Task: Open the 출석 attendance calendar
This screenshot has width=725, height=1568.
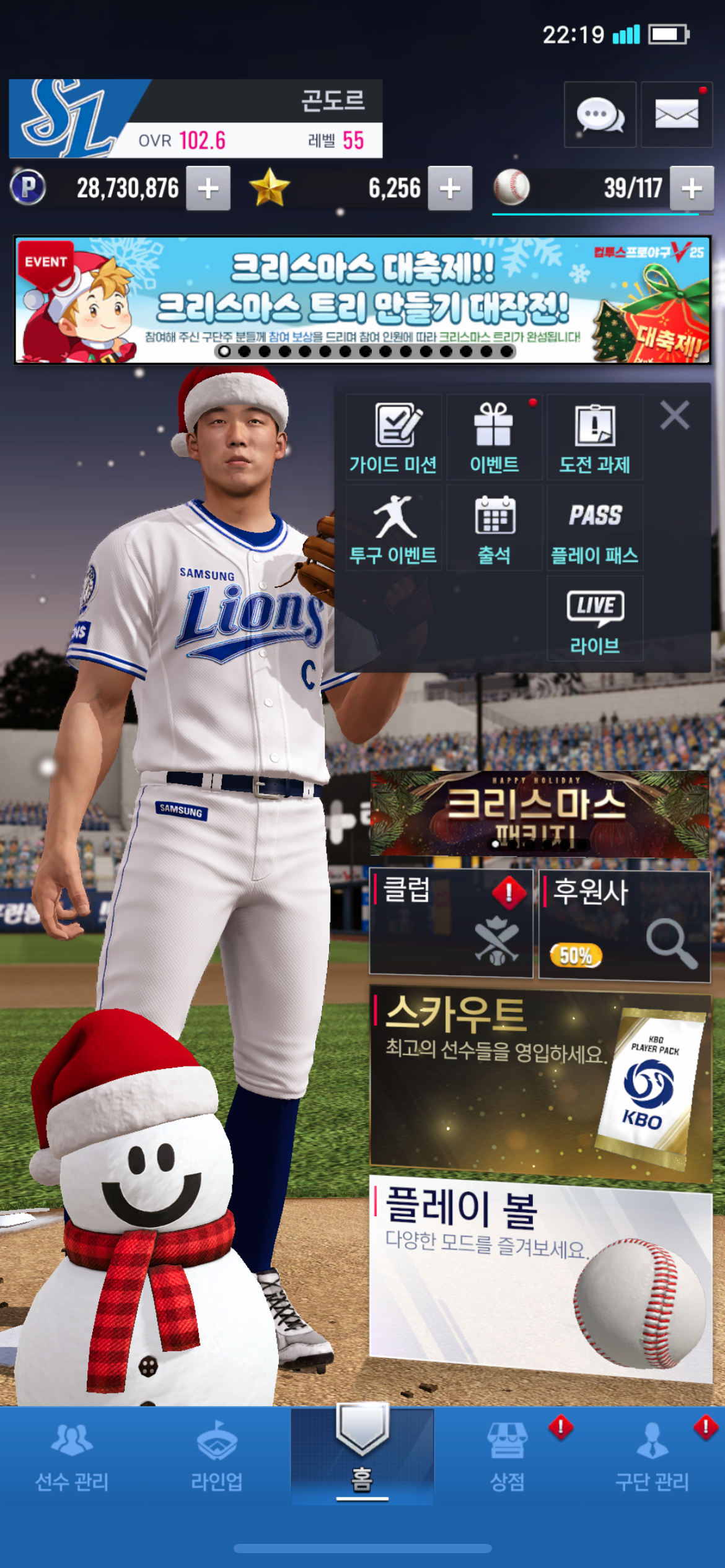Action: coord(494,529)
